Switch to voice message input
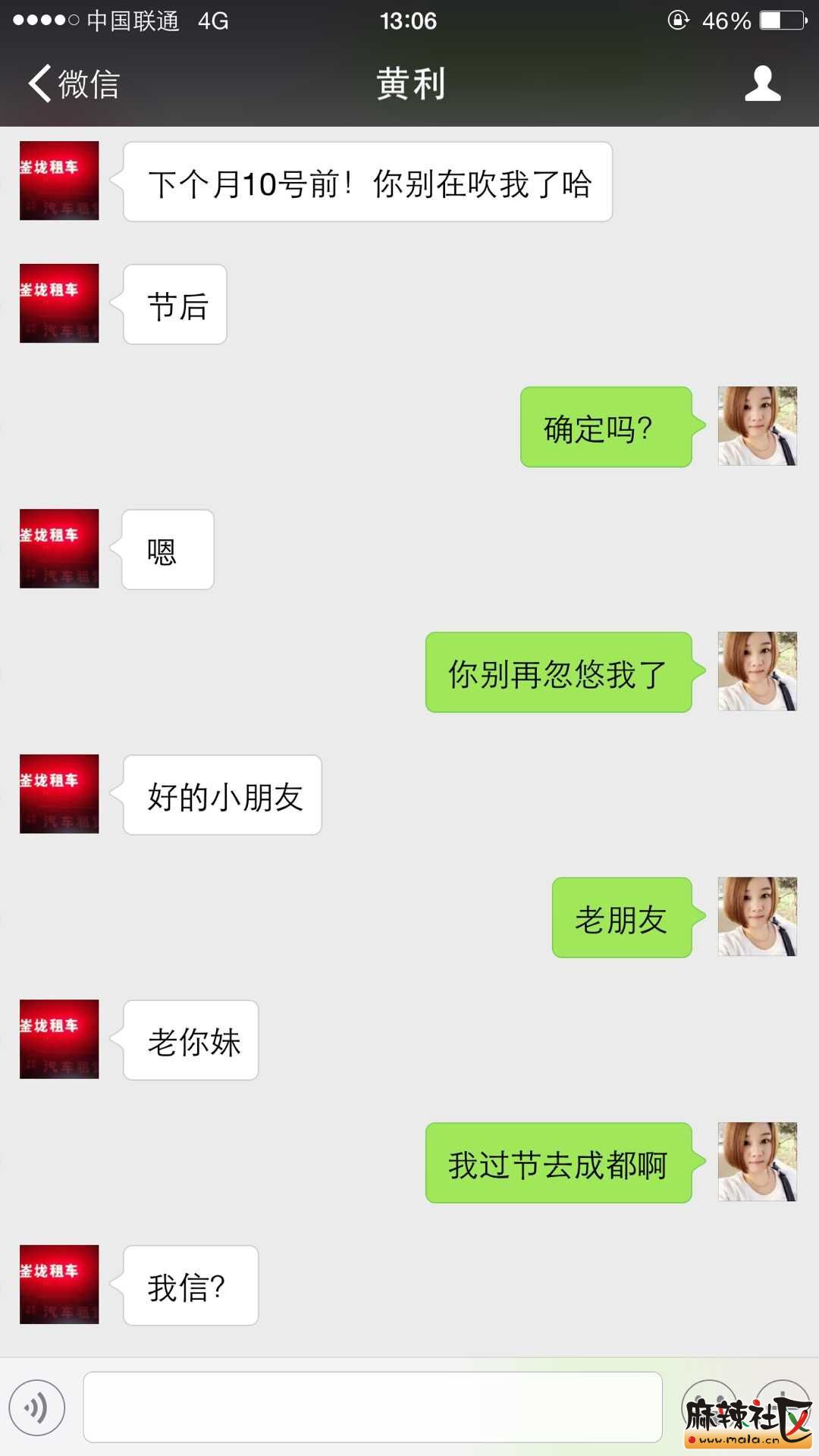This screenshot has width=819, height=1456. tap(37, 1407)
